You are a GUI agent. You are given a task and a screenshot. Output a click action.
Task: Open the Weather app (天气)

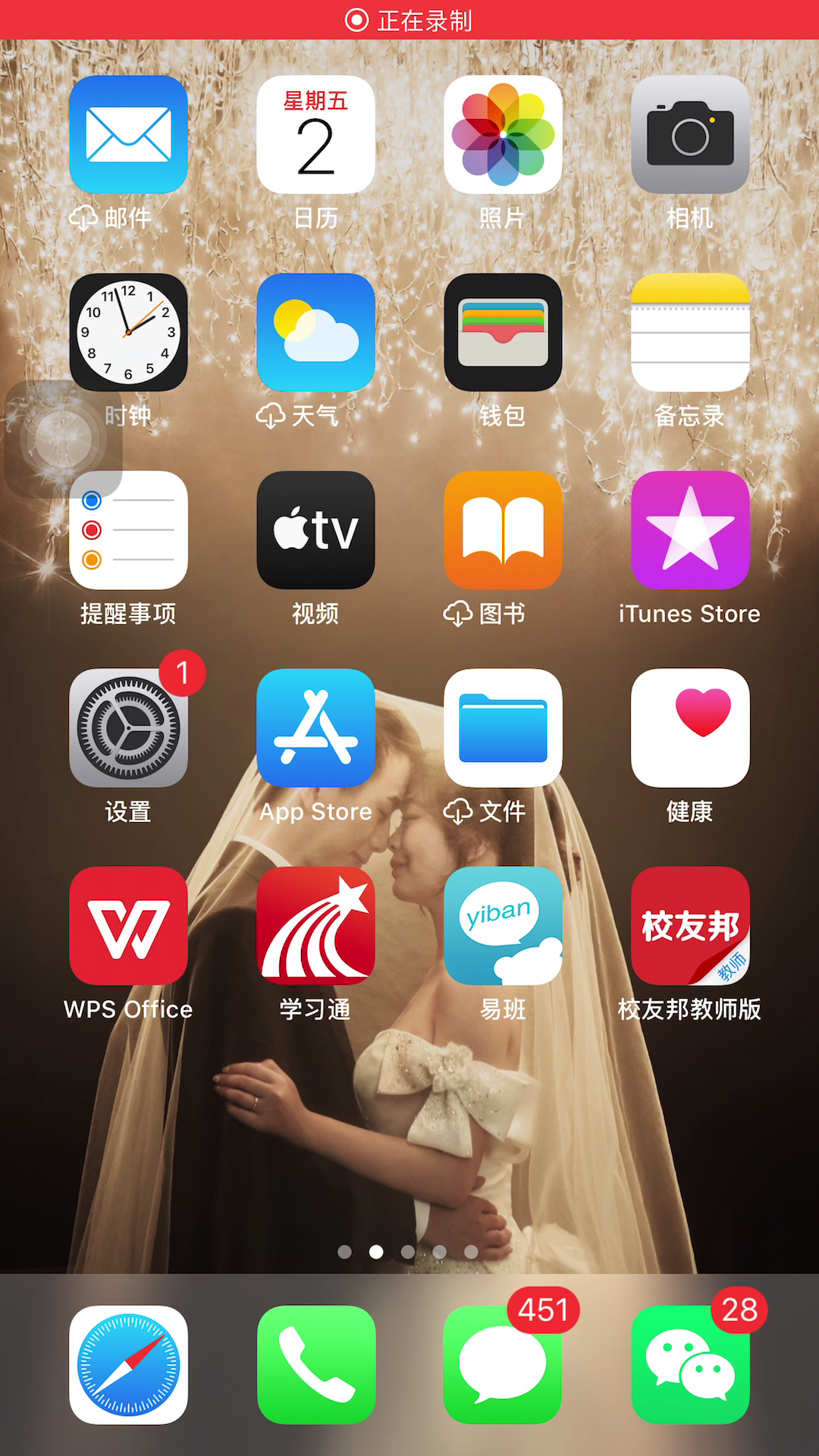pyautogui.click(x=315, y=332)
